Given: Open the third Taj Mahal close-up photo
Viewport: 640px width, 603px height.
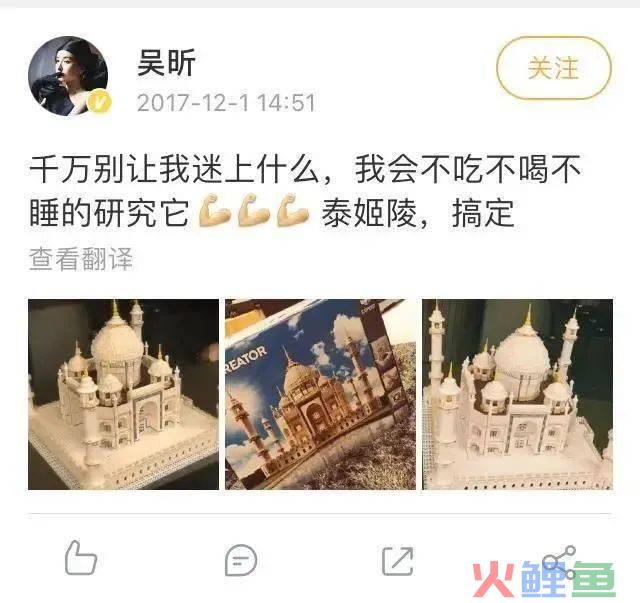Looking at the screenshot, I should 517,394.
